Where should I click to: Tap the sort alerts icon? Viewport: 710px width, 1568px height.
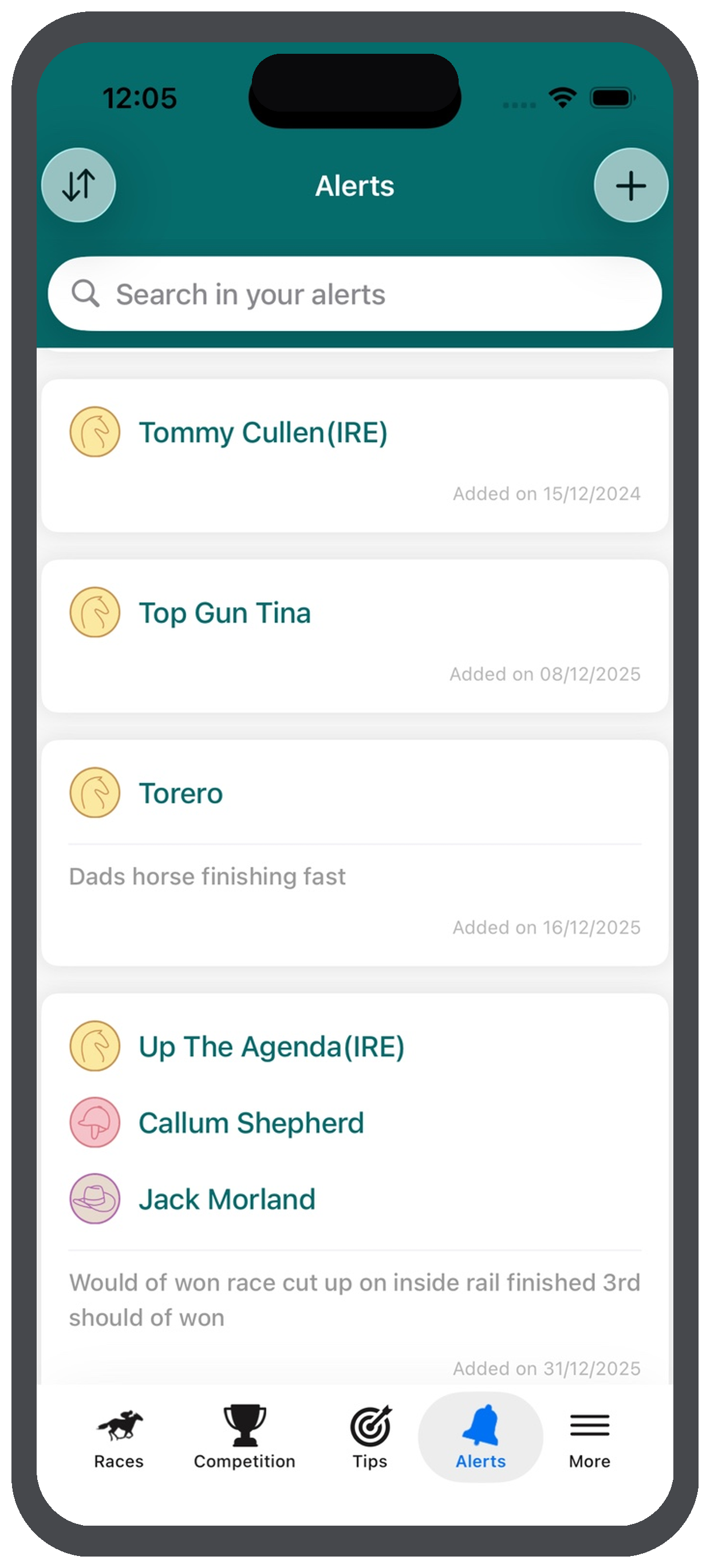(78, 185)
